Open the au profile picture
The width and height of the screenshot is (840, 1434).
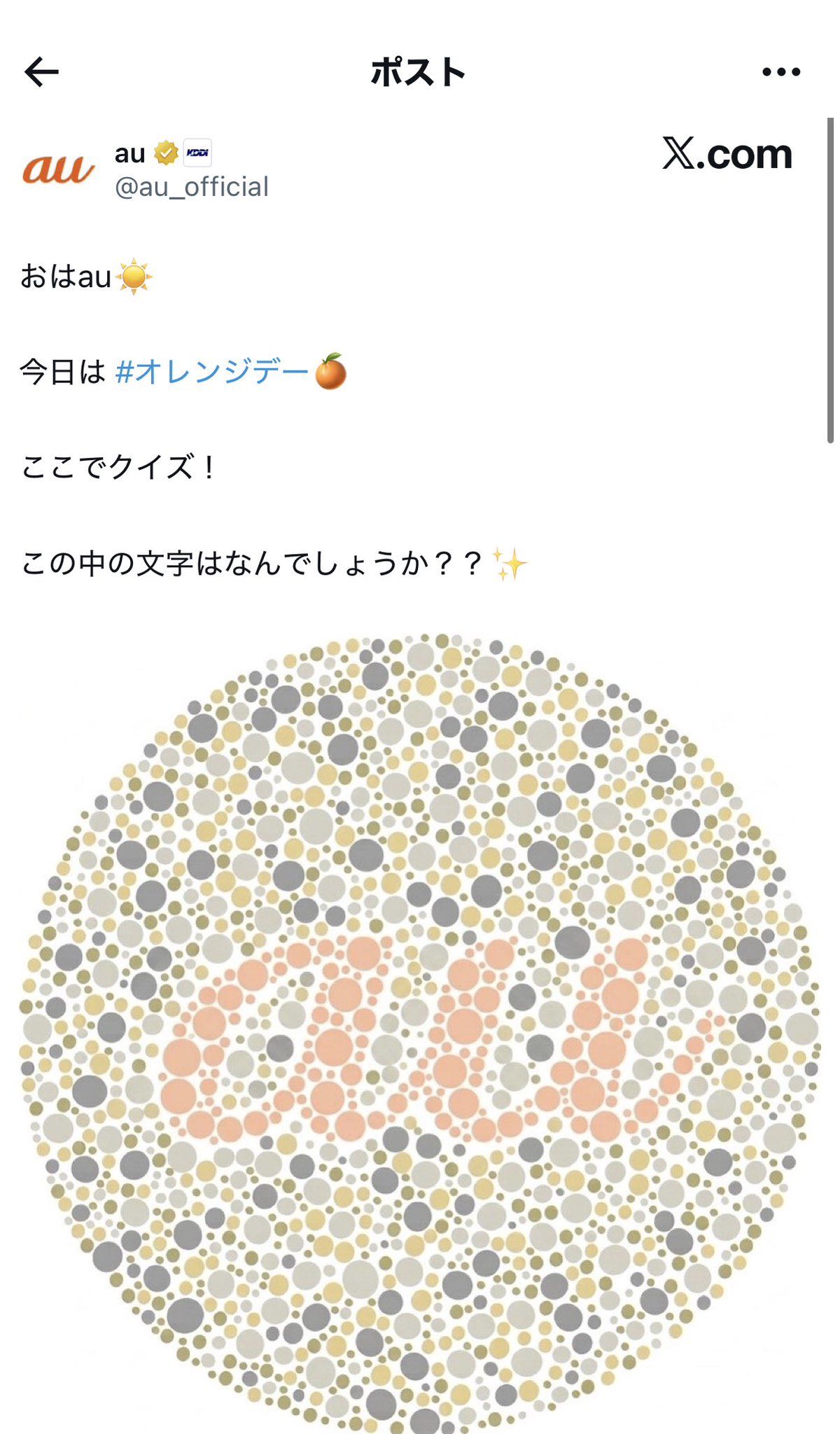click(58, 169)
